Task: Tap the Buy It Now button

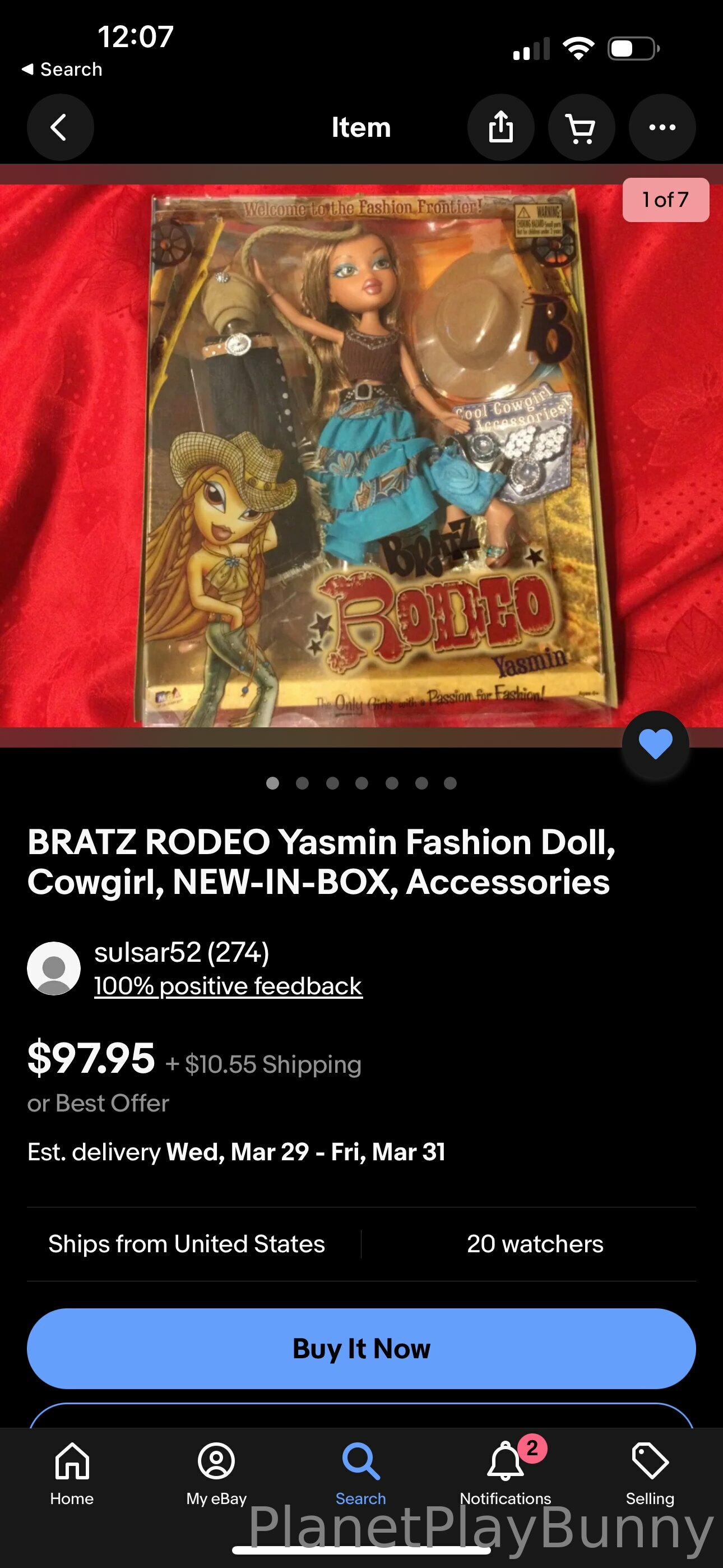Action: pyautogui.click(x=361, y=1348)
